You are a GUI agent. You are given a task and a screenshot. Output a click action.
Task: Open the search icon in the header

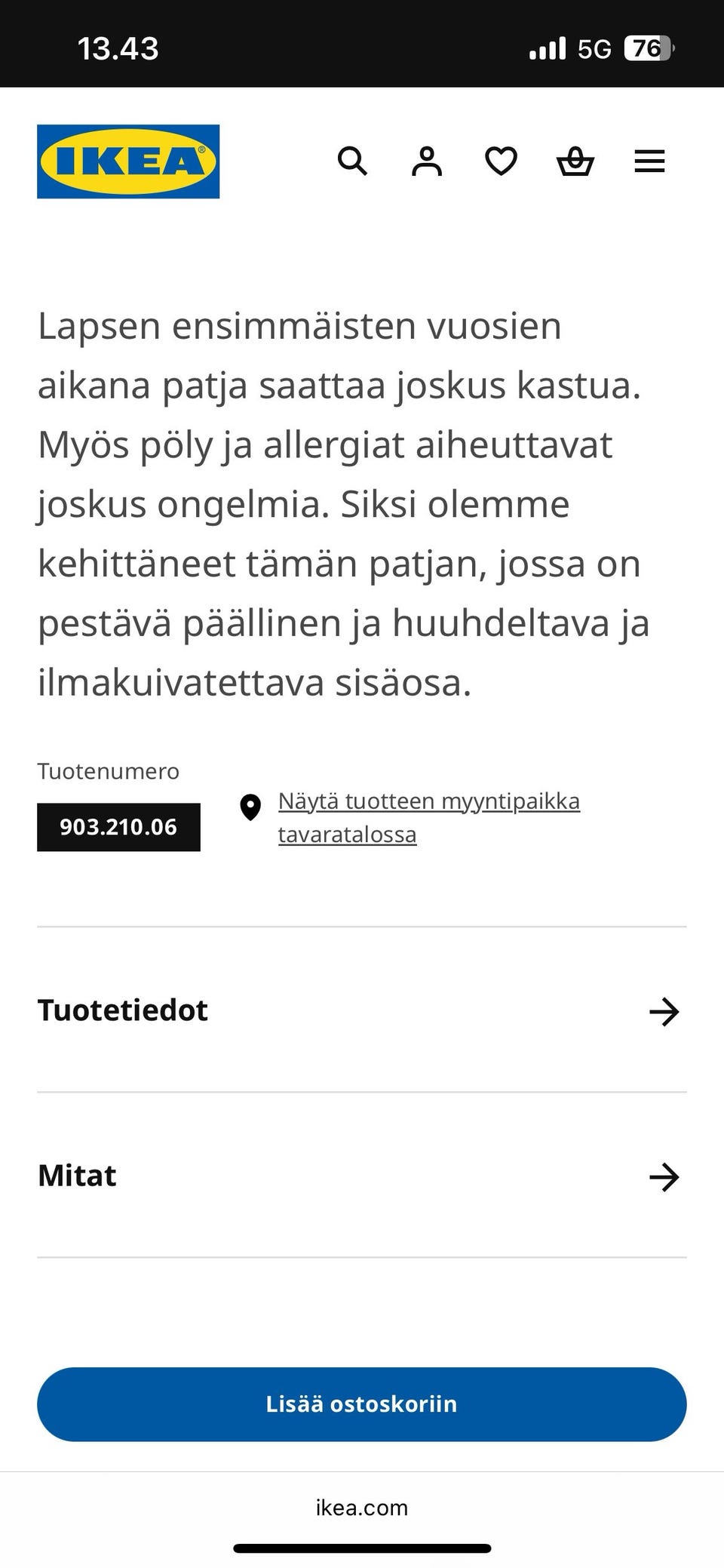point(353,161)
